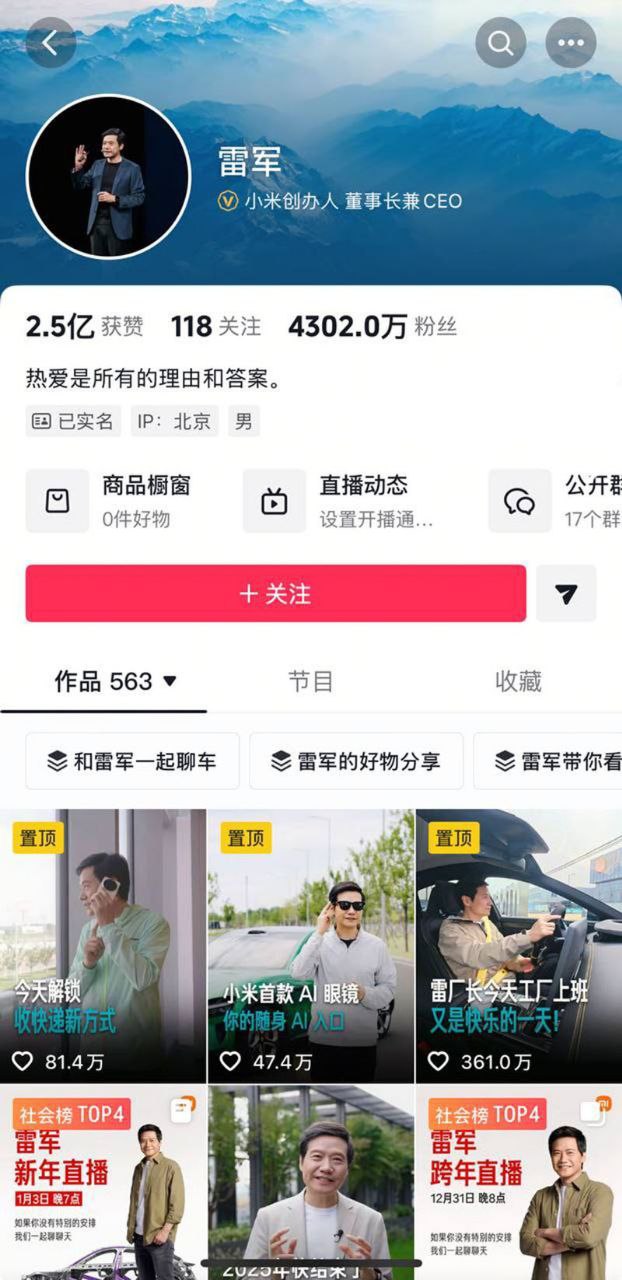The width and height of the screenshot is (622, 1280).
Task: Open the 118 关注 following list
Action: click(215, 326)
